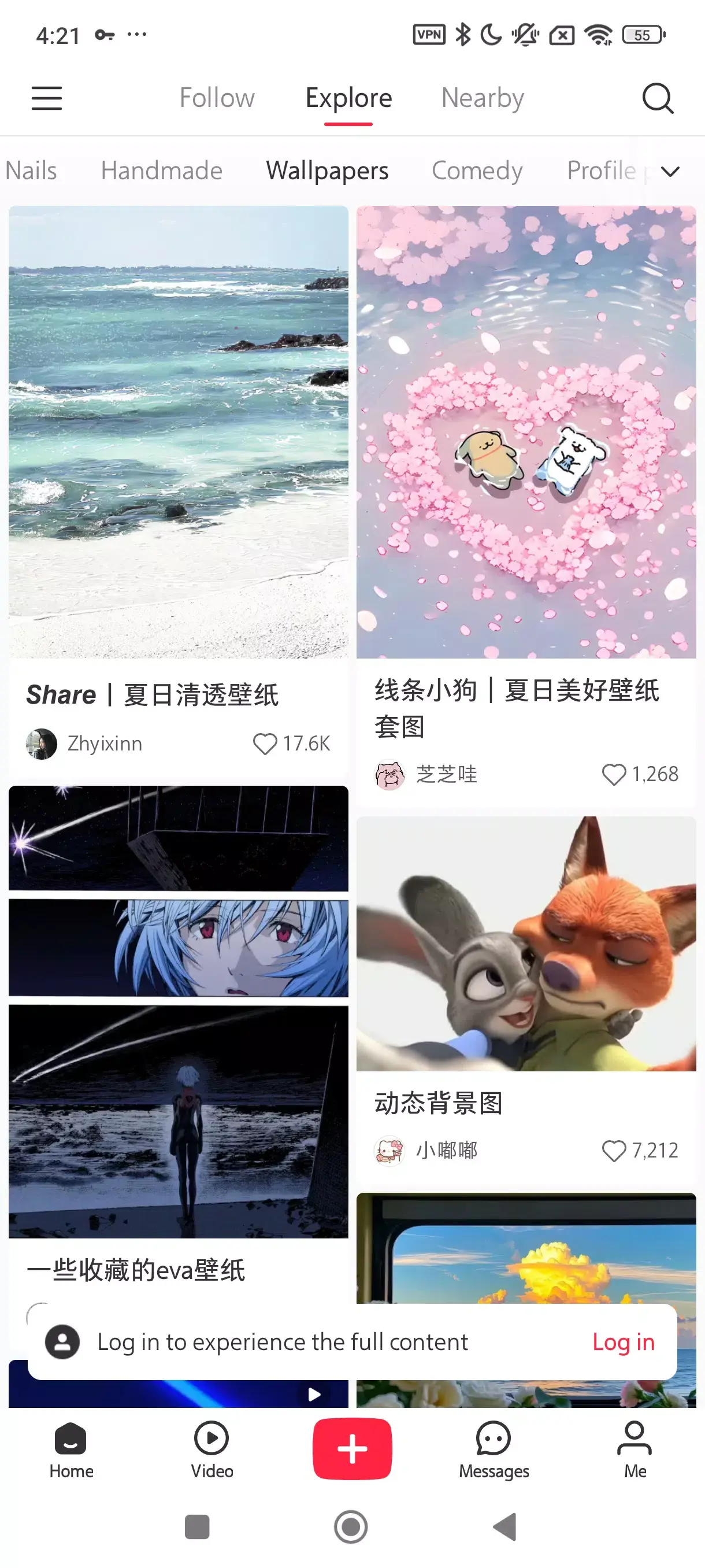The width and height of the screenshot is (705, 1568).
Task: Tap the play icon on the bottom video post
Action: coord(315,1394)
